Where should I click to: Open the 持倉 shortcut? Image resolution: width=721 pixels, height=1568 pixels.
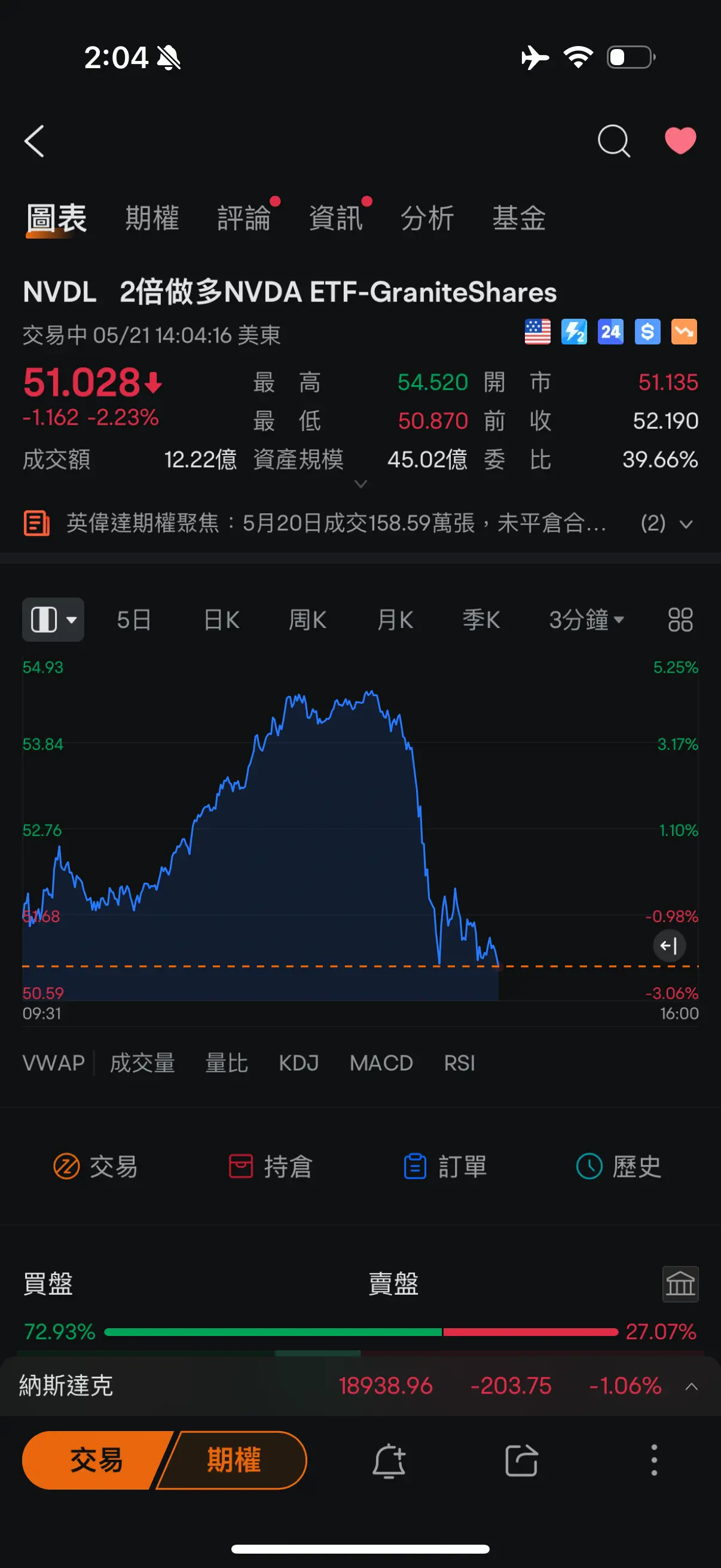pos(270,1166)
